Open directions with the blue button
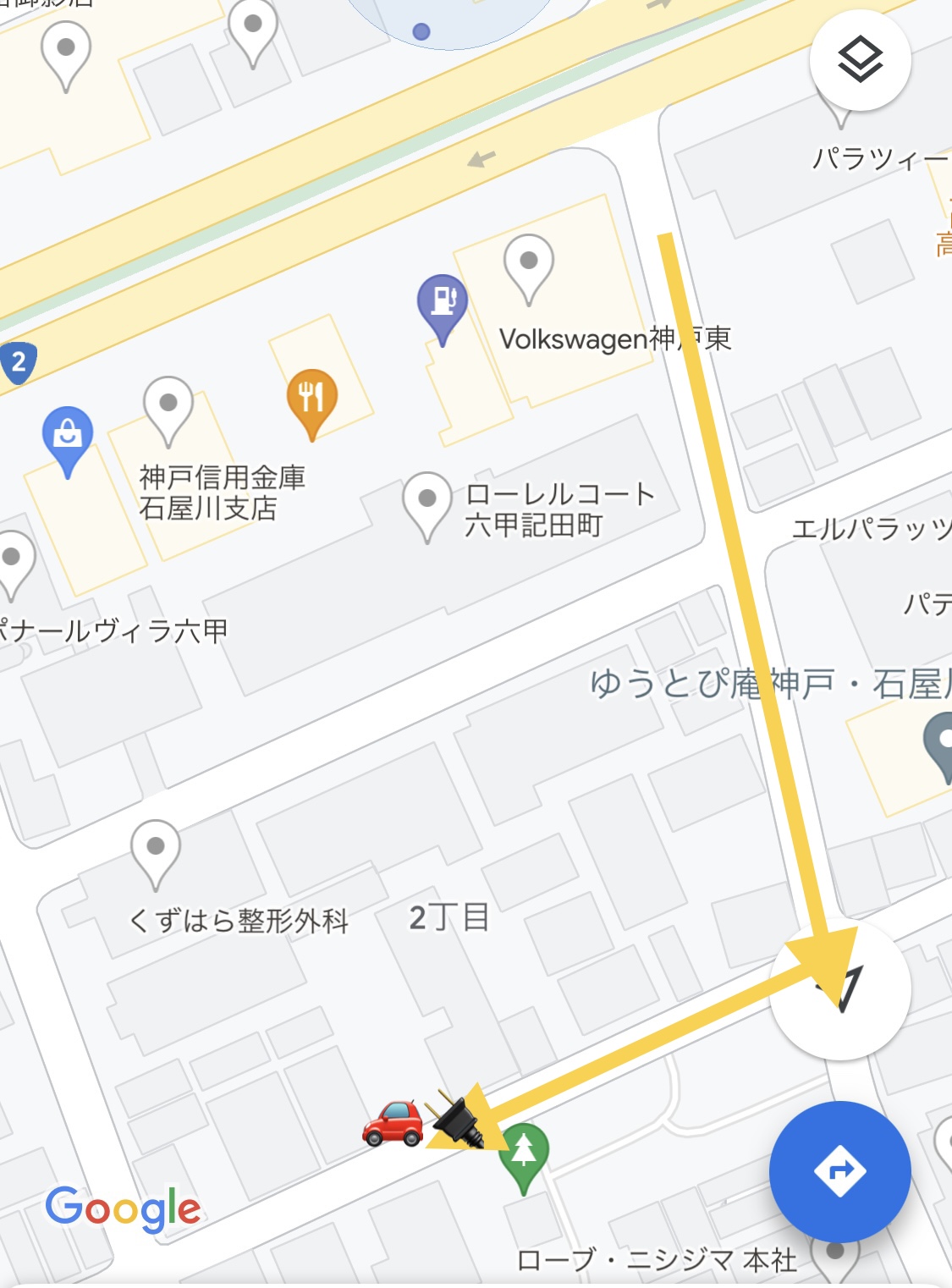Viewport: 952px width, 1288px height. coord(839,1171)
